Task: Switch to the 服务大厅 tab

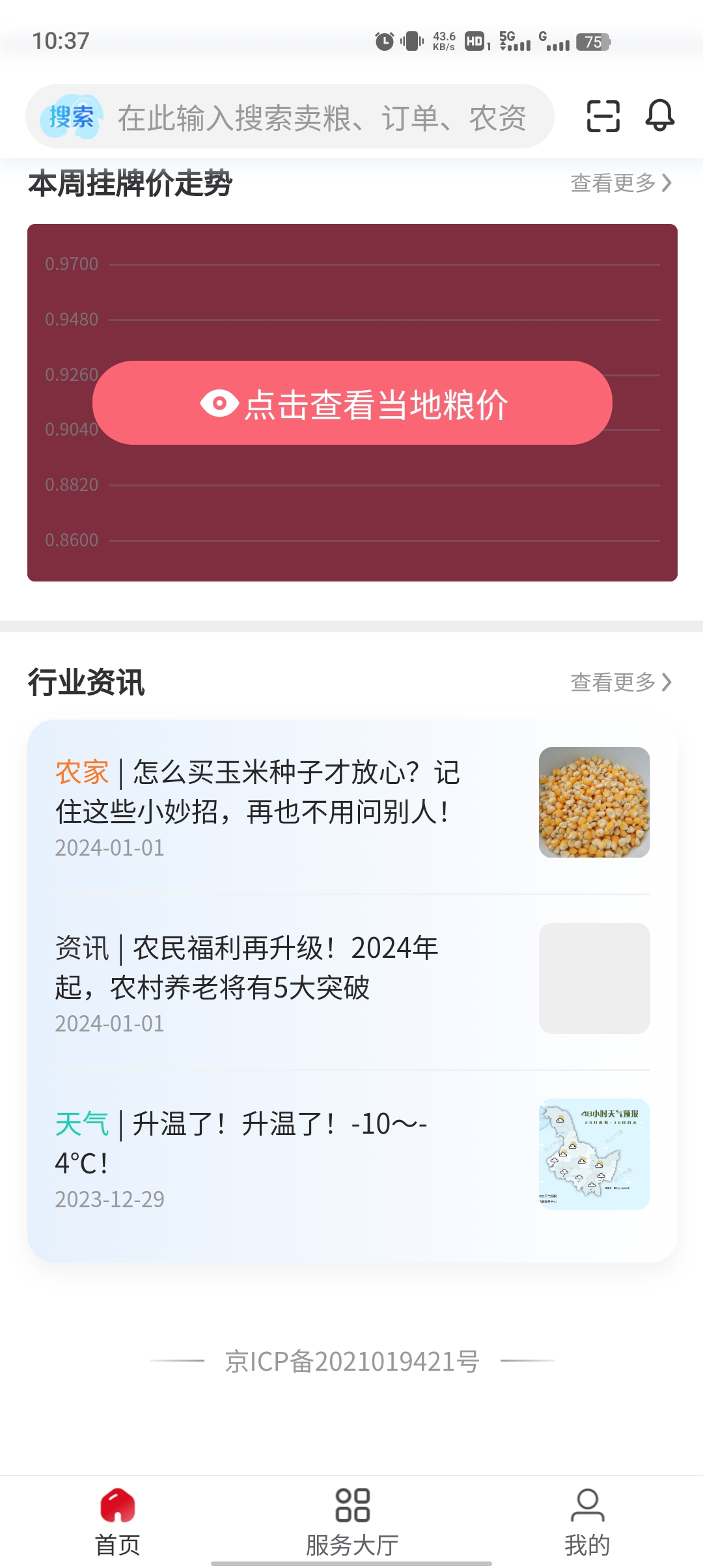Action: [x=351, y=1511]
